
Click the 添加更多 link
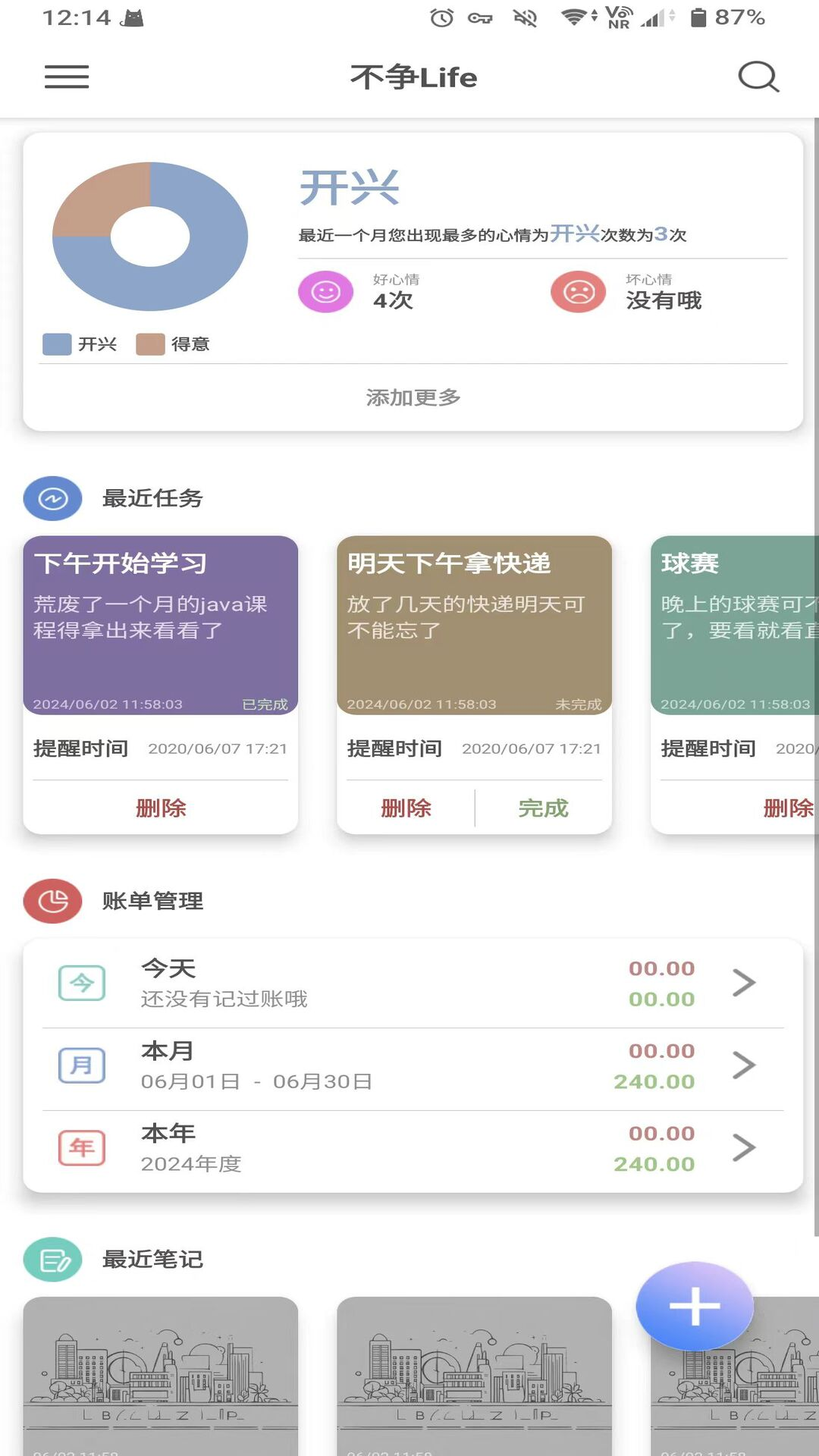click(413, 397)
